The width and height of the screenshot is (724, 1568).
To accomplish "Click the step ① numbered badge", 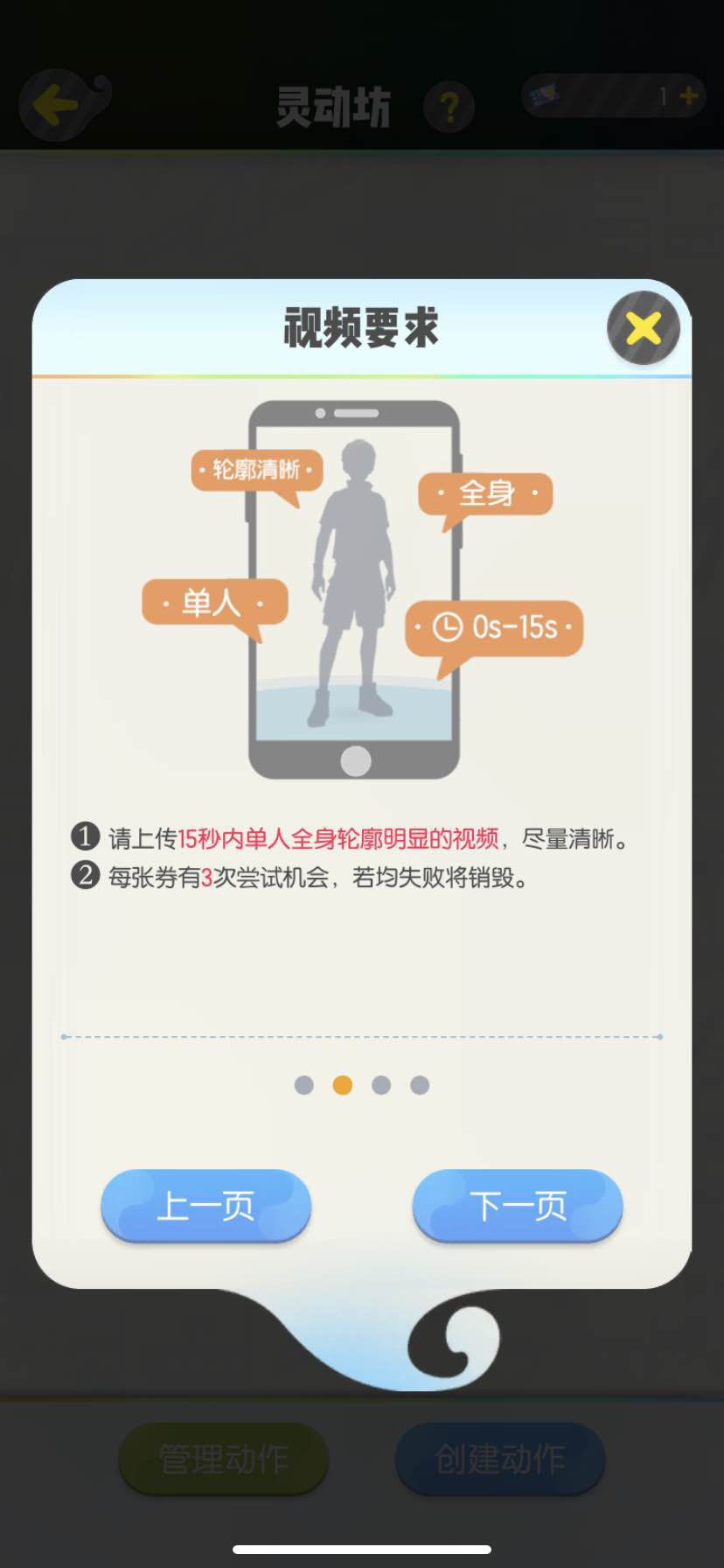I will click(x=85, y=837).
